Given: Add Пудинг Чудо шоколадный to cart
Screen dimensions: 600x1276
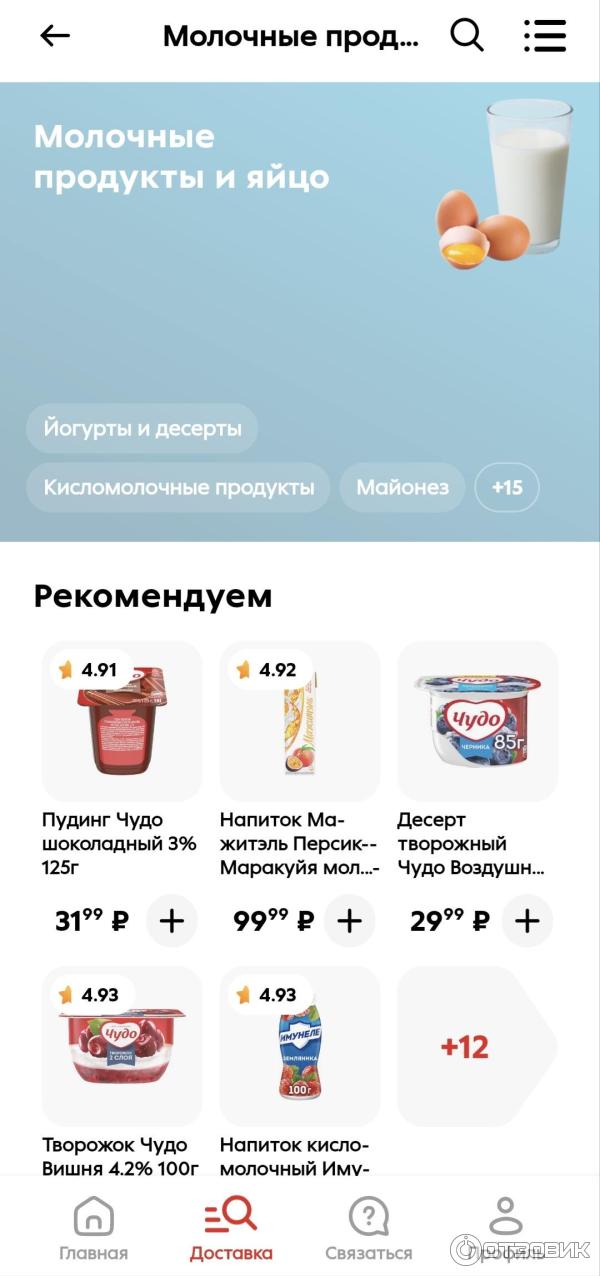Looking at the screenshot, I should click(172, 921).
